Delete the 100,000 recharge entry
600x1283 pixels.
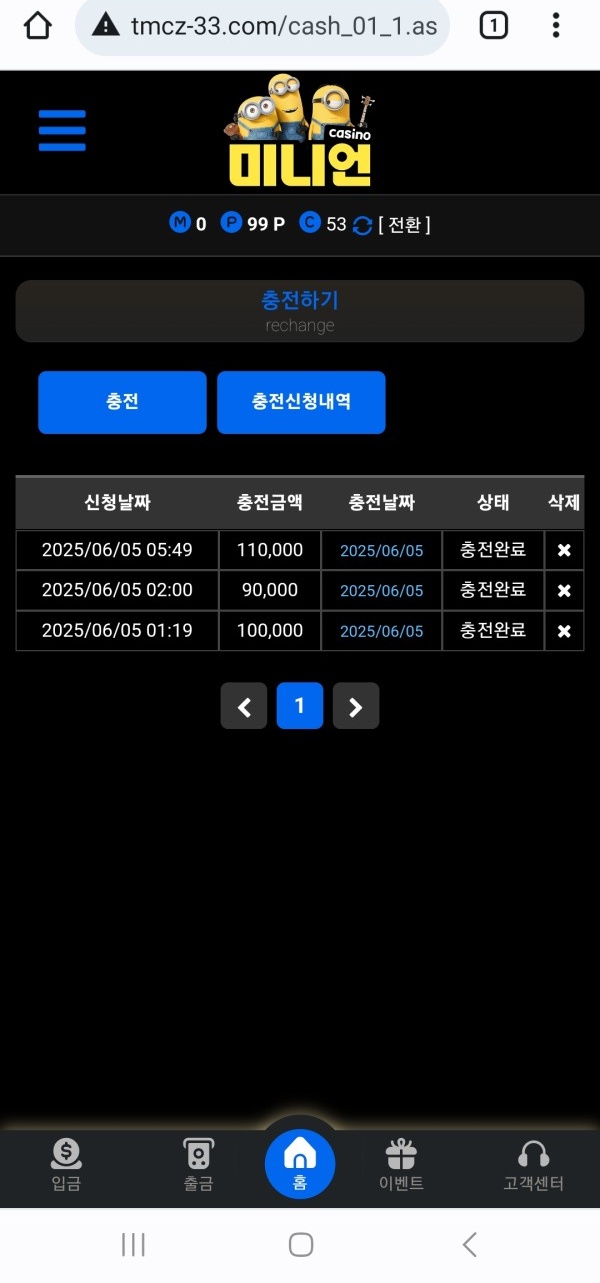pos(564,631)
